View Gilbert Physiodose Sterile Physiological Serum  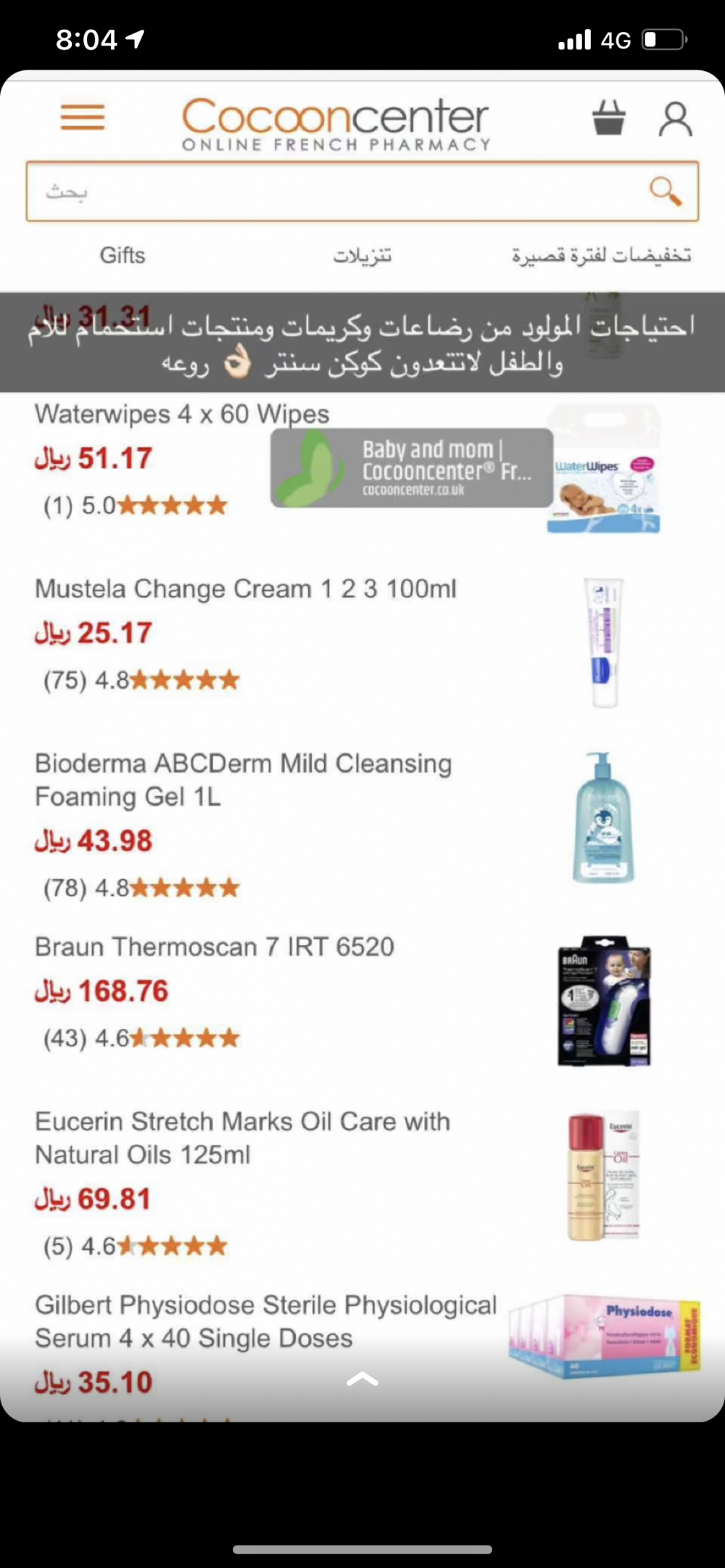265,1321
